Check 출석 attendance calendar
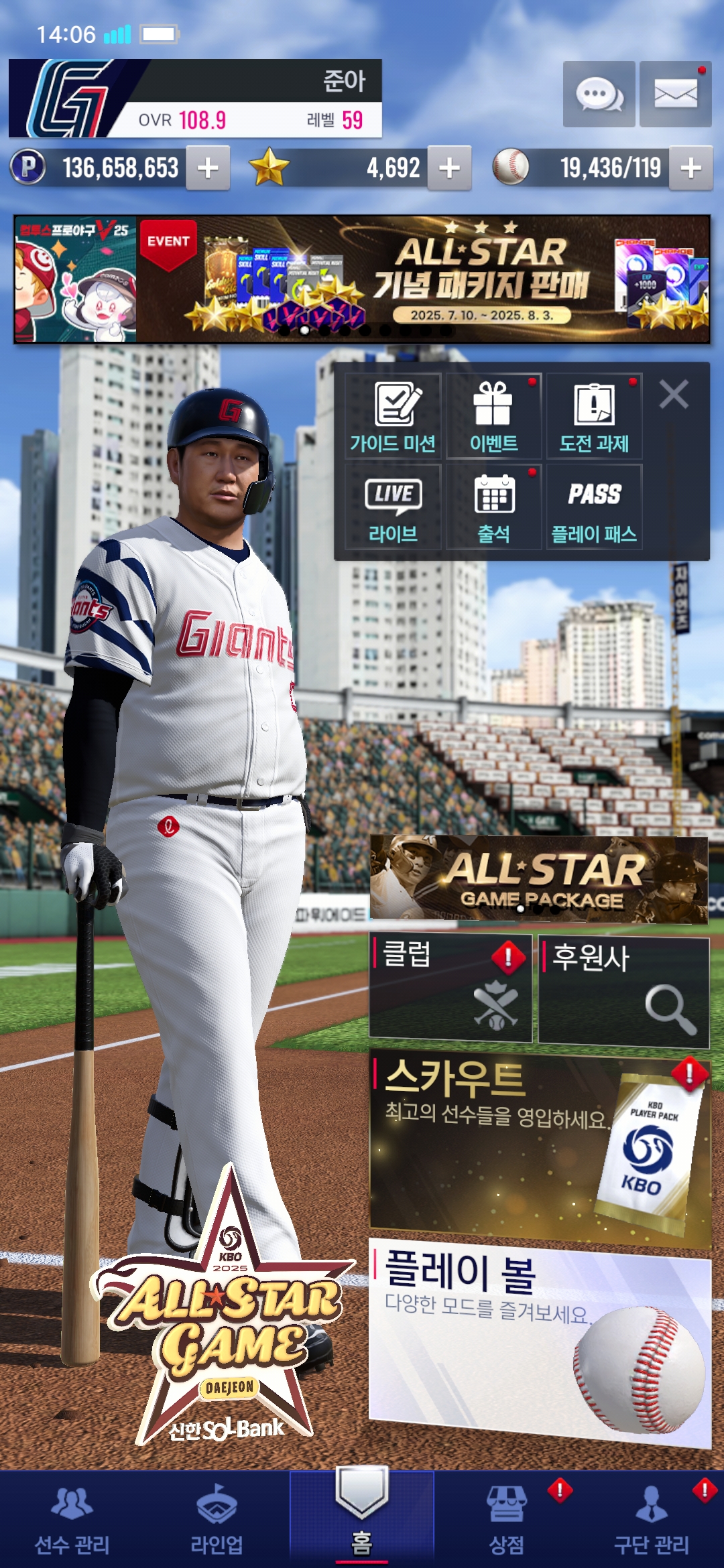Viewport: 724px width, 1568px height. coord(493,507)
